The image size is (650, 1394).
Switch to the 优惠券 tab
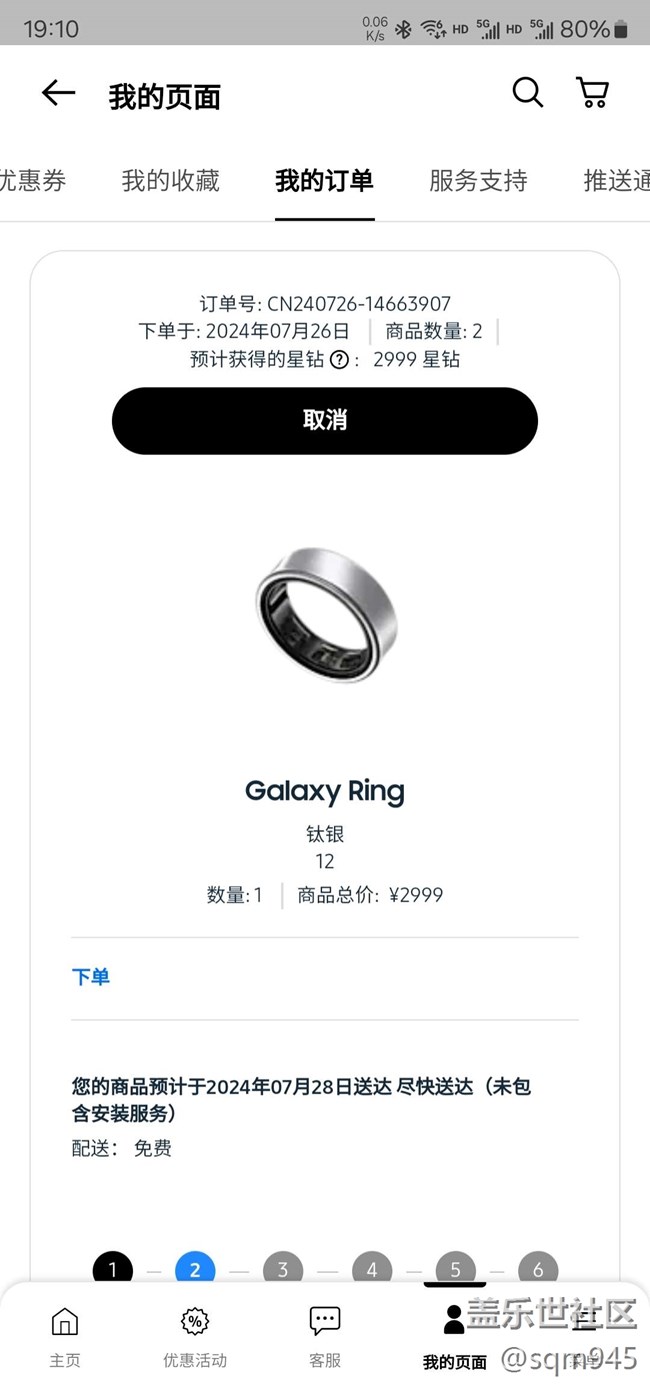(x=33, y=181)
